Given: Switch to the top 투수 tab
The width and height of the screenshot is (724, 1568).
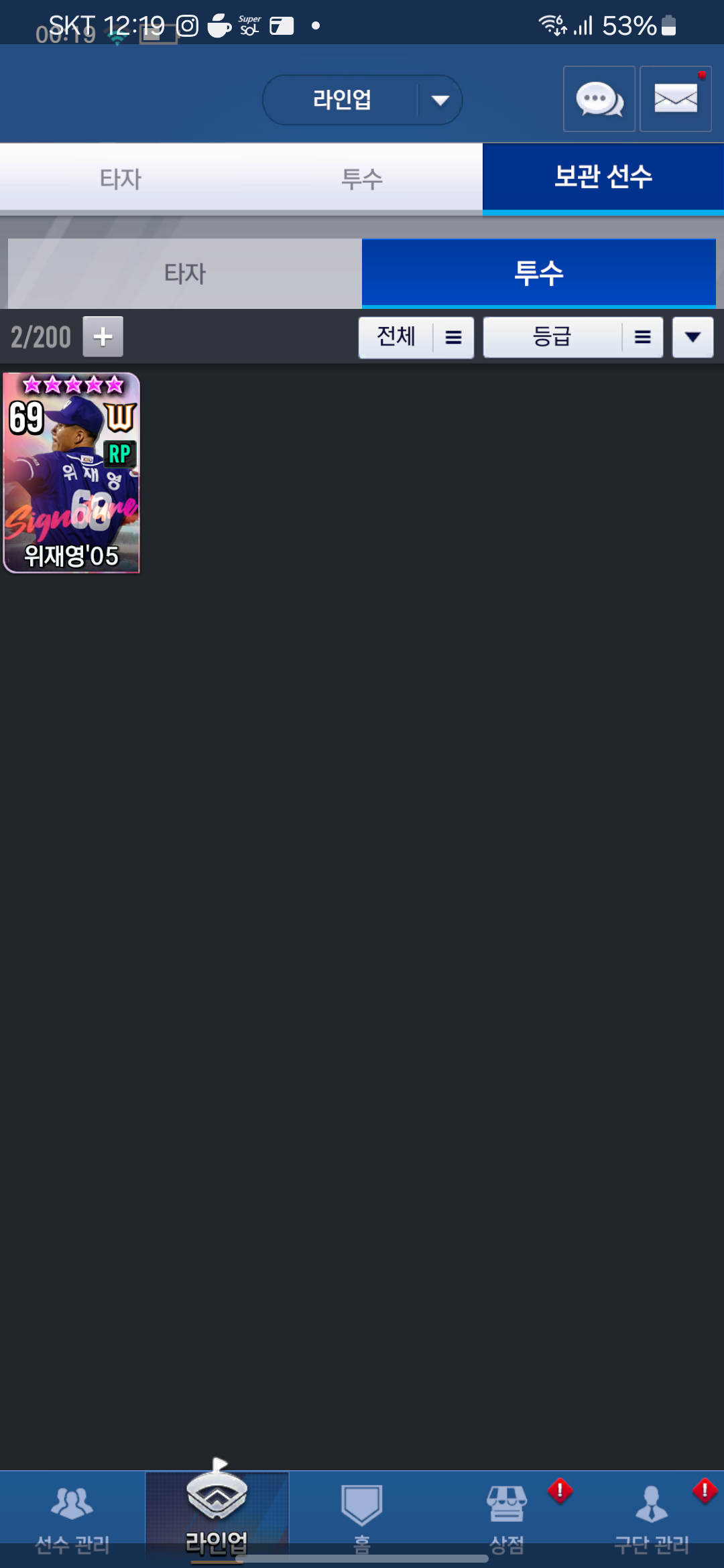Looking at the screenshot, I should coord(362,178).
